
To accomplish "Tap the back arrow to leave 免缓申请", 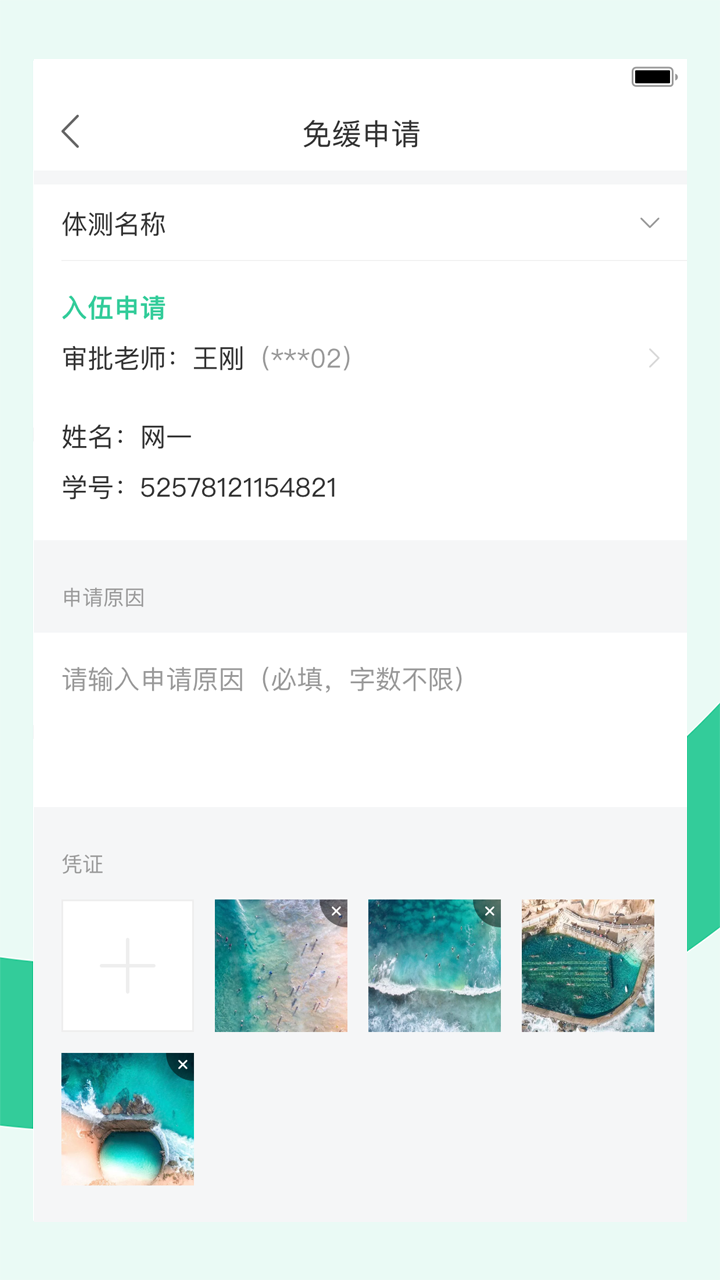I will (70, 131).
